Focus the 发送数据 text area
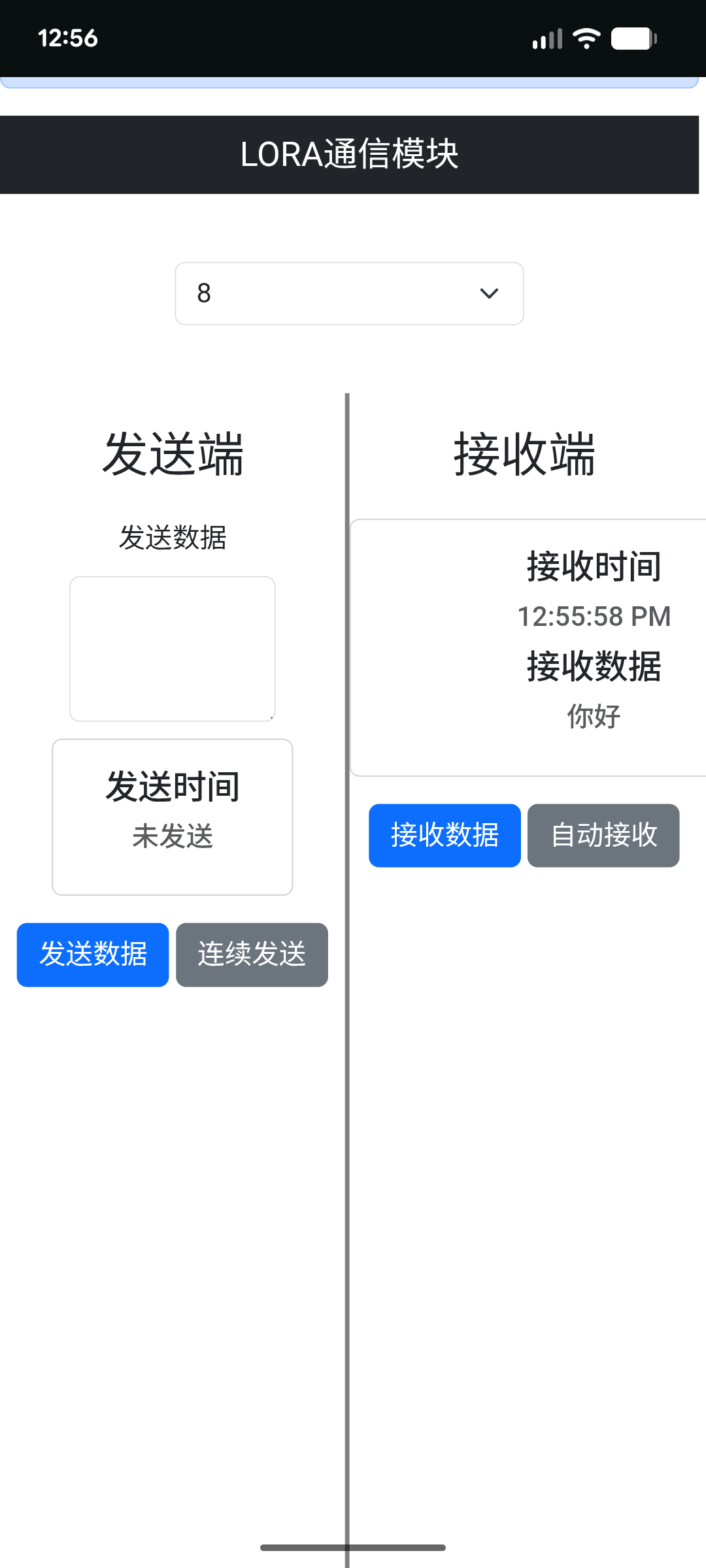The height and width of the screenshot is (1568, 706). pyautogui.click(x=173, y=649)
